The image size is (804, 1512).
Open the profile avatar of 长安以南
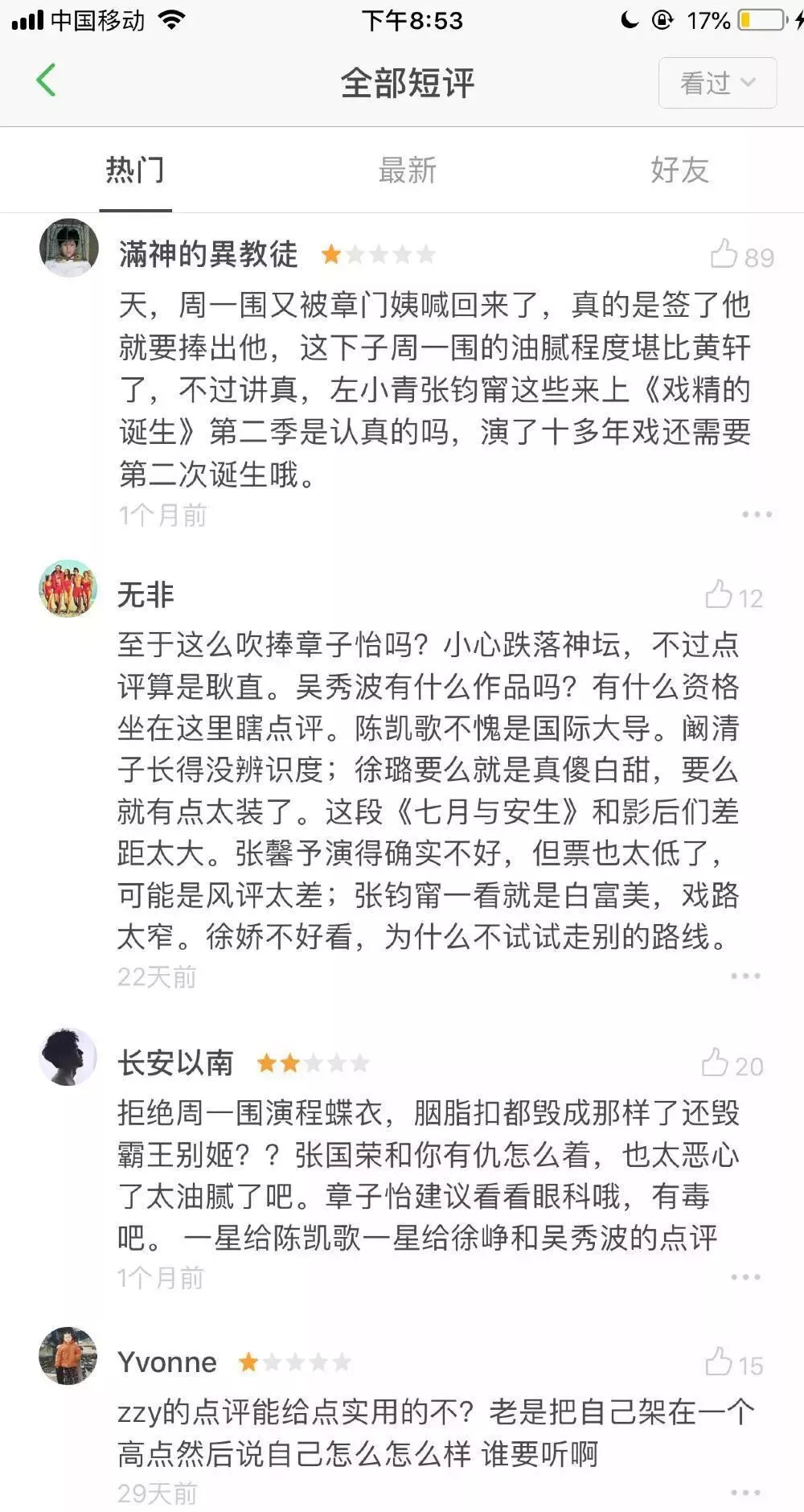pos(68,1057)
